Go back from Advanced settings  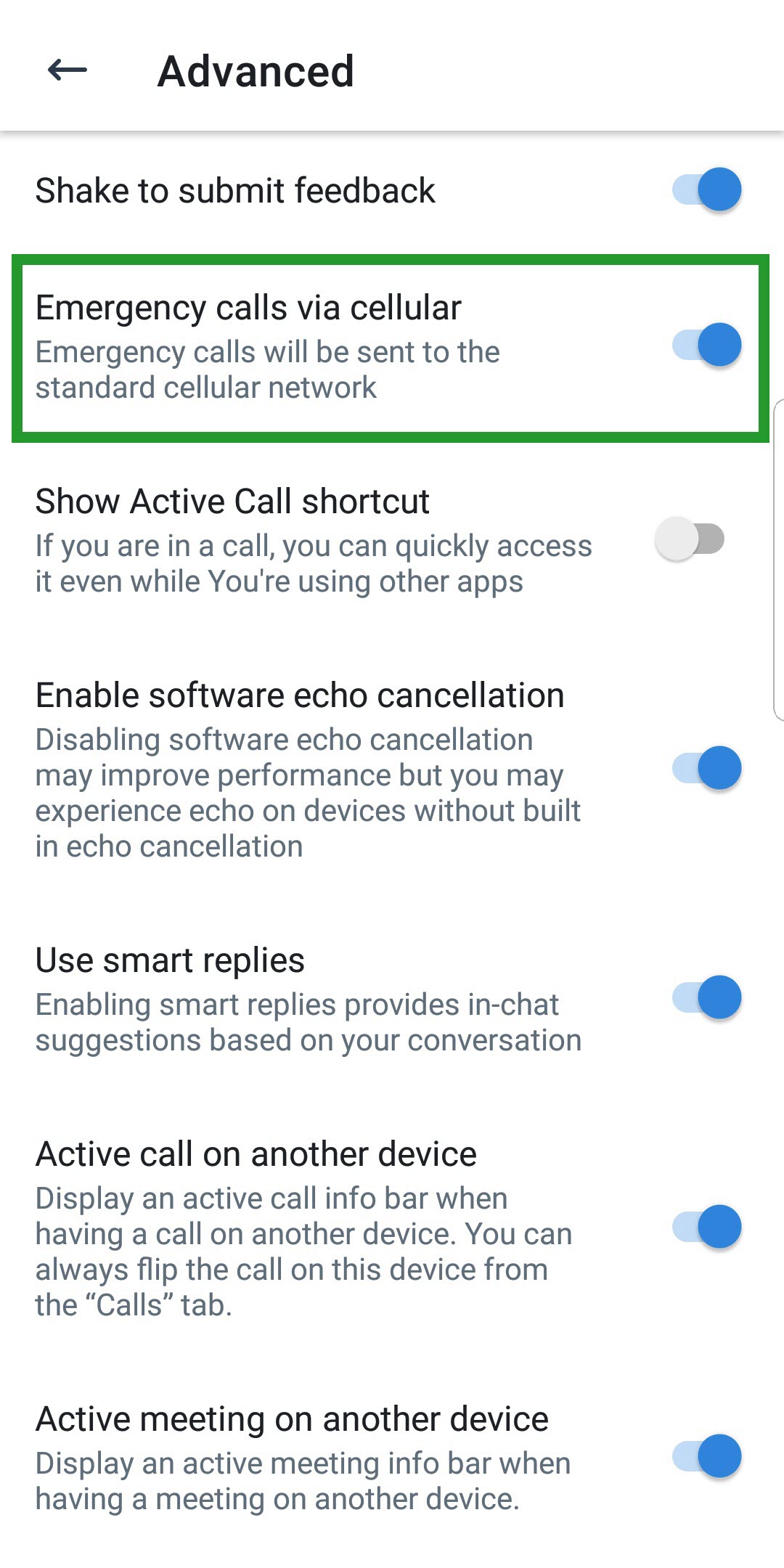67,70
